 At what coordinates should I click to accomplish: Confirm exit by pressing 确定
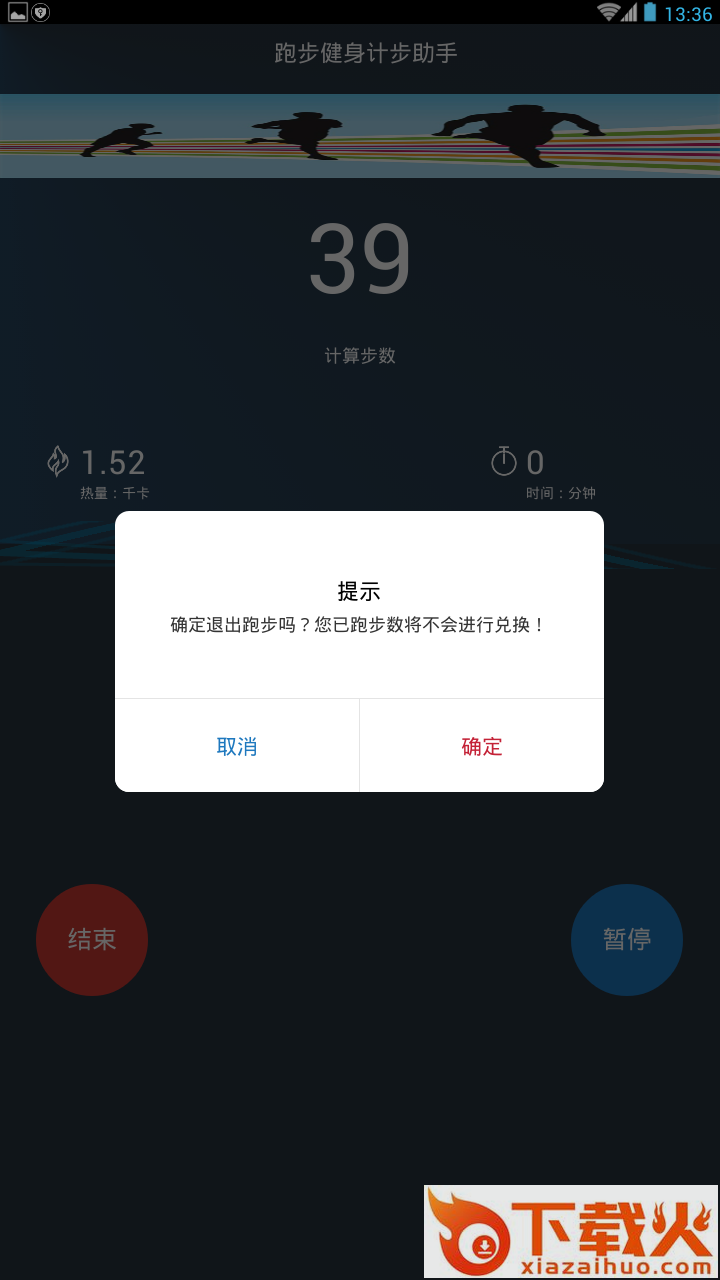point(480,746)
